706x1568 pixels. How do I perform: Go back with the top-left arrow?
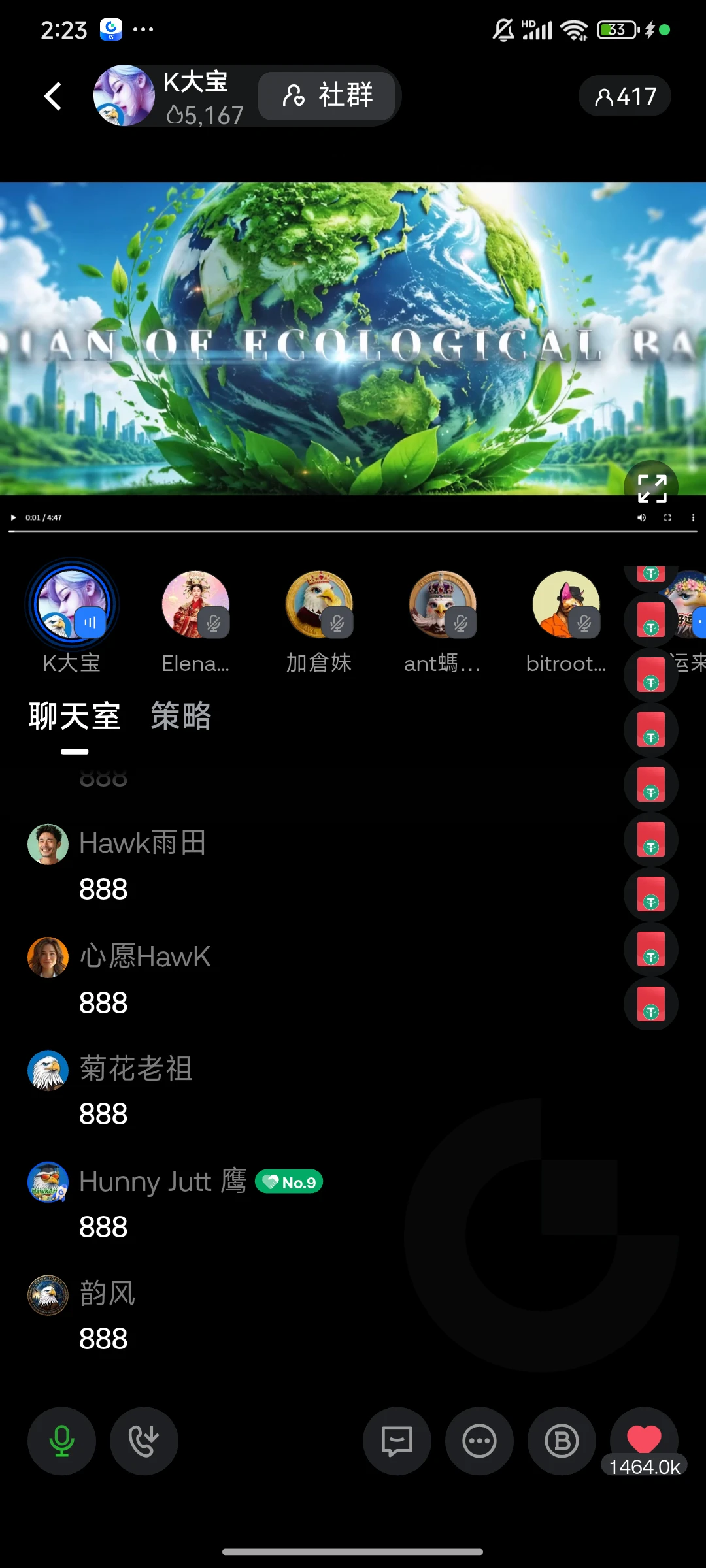[x=53, y=96]
